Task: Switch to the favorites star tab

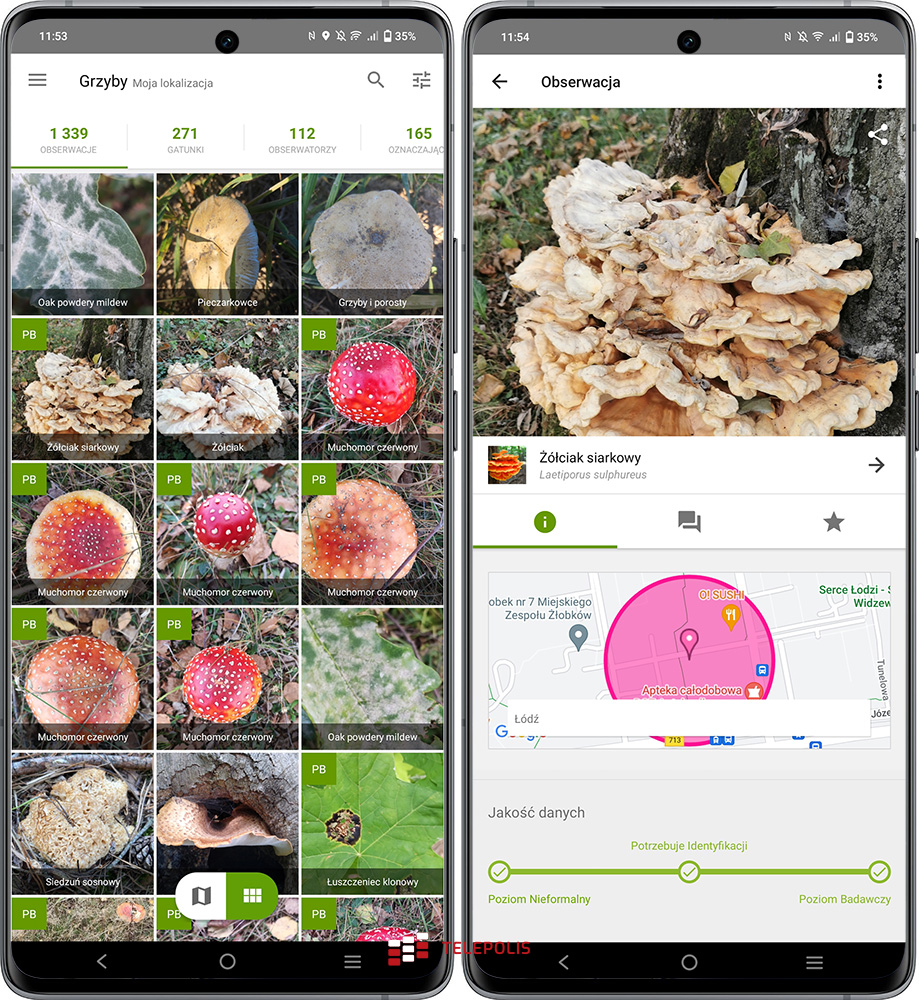Action: (x=833, y=521)
